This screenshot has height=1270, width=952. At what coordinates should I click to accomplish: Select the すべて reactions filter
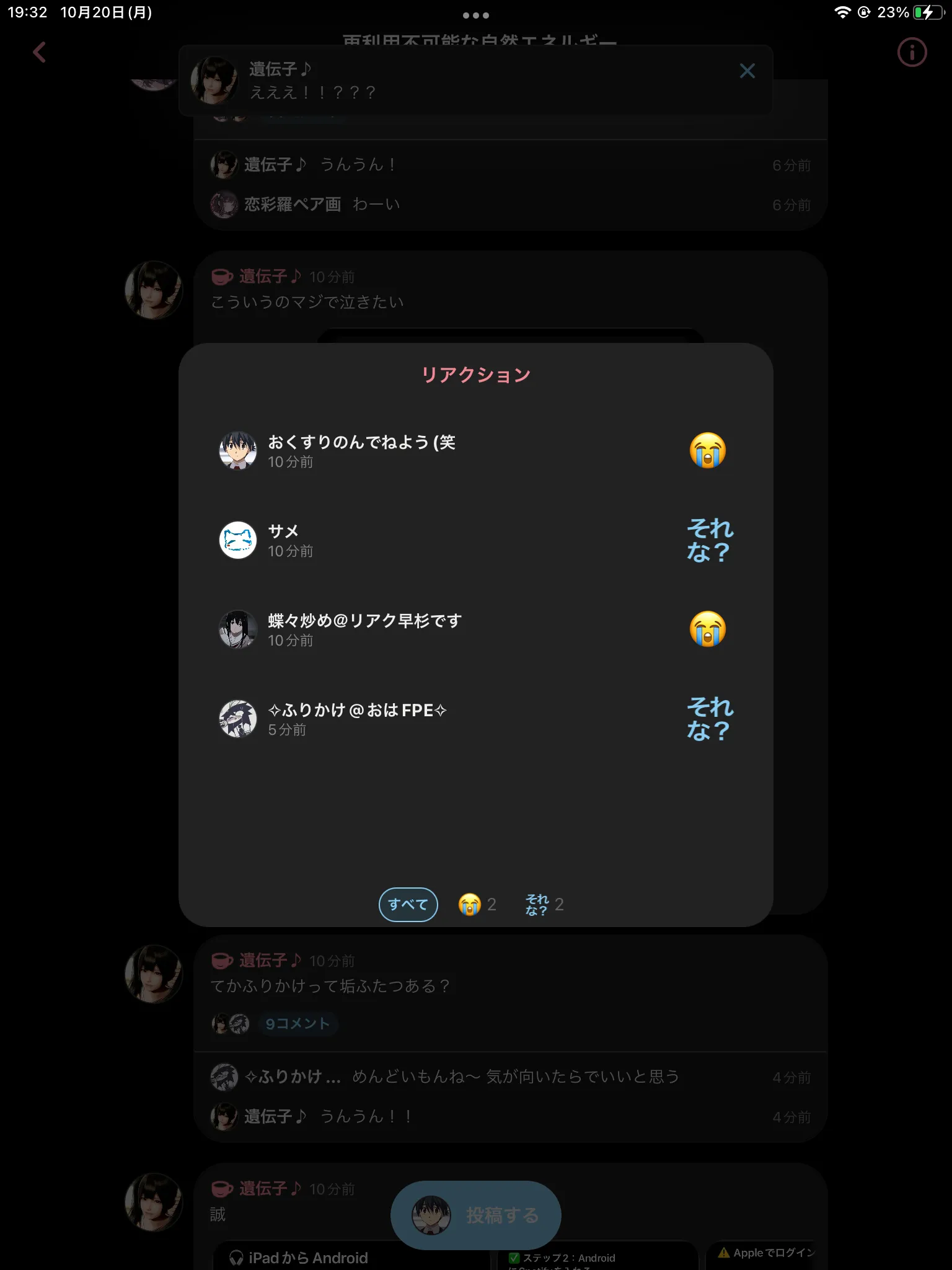[x=408, y=905]
